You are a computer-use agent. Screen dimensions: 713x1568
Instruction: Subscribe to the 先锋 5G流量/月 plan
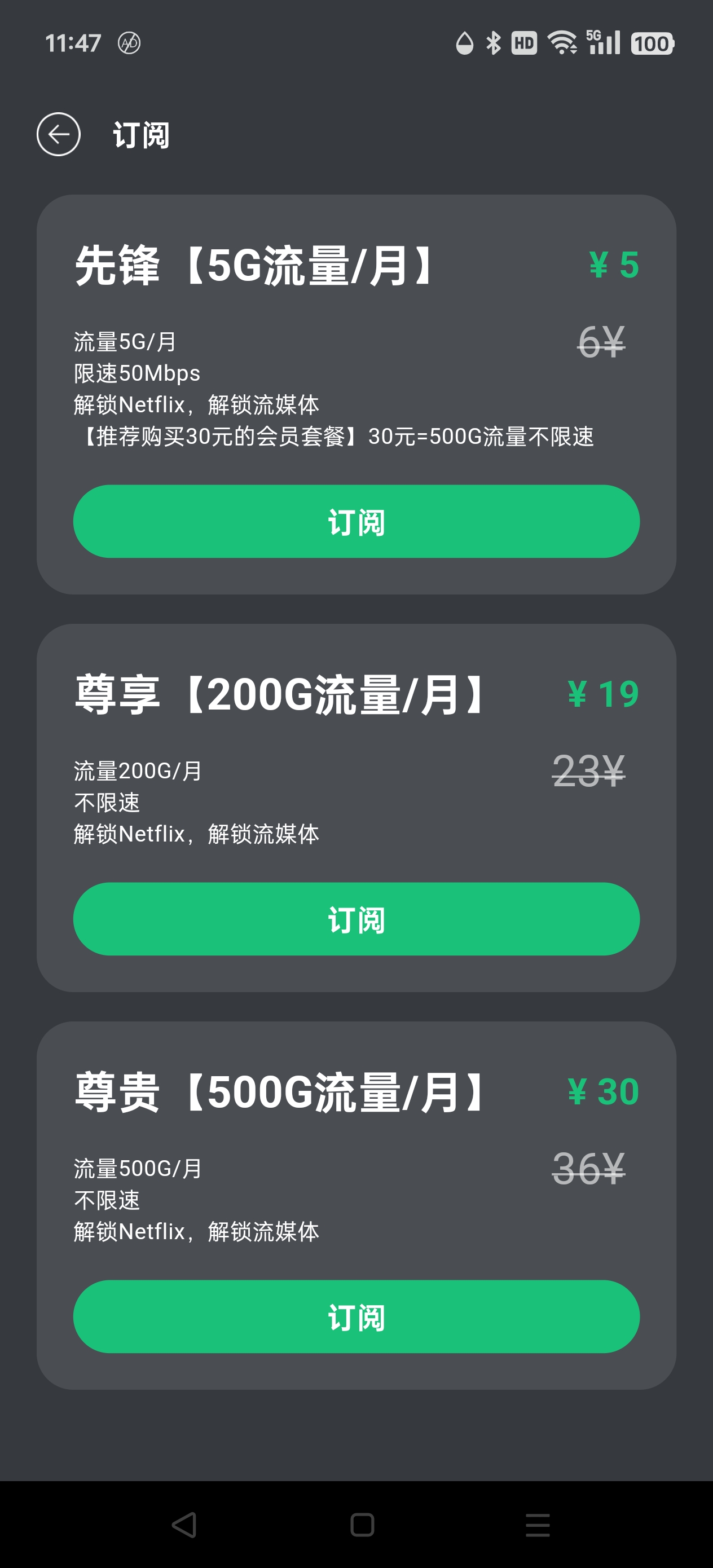click(356, 522)
